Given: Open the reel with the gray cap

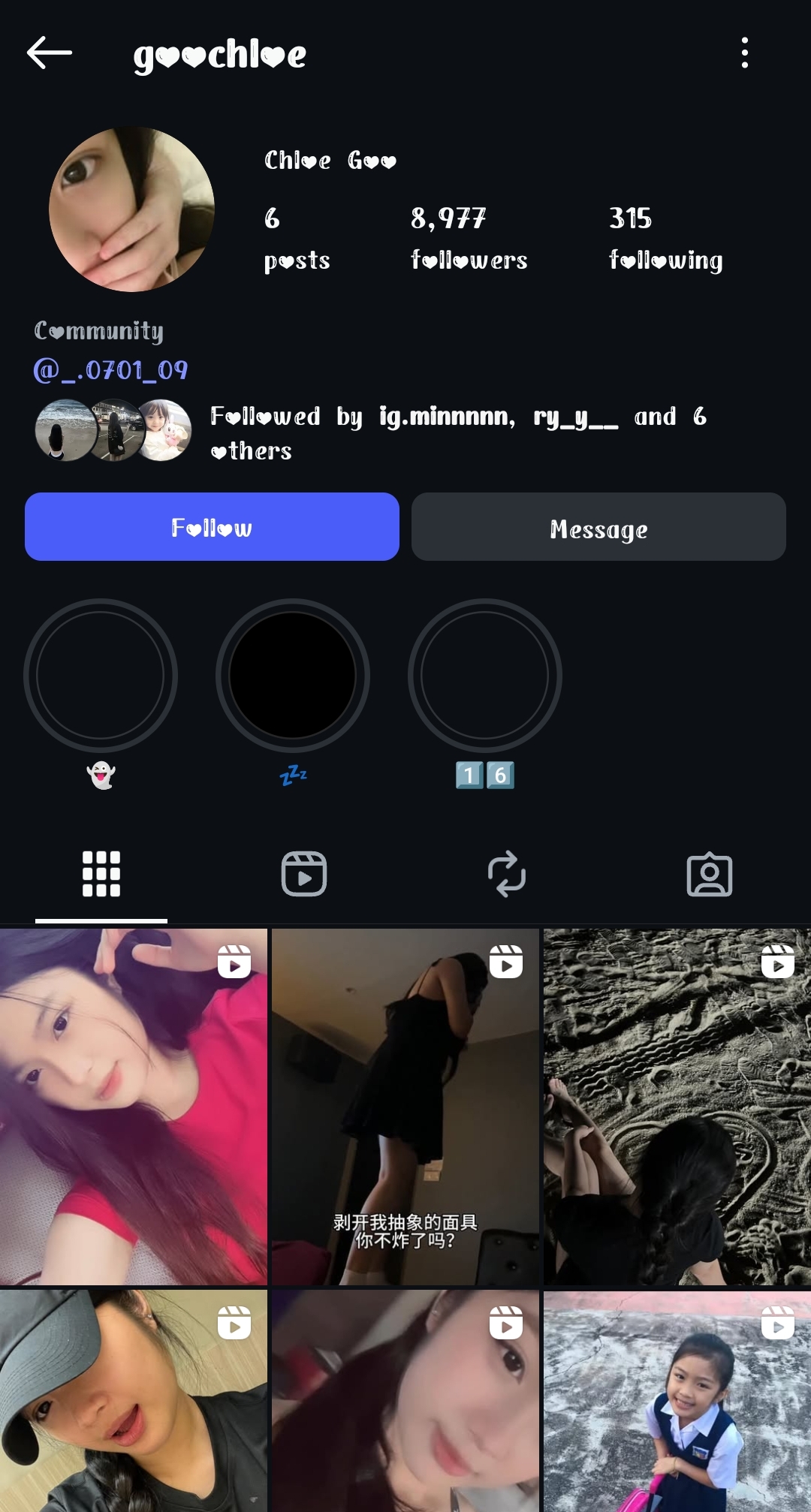Looking at the screenshot, I should click(x=134, y=1401).
